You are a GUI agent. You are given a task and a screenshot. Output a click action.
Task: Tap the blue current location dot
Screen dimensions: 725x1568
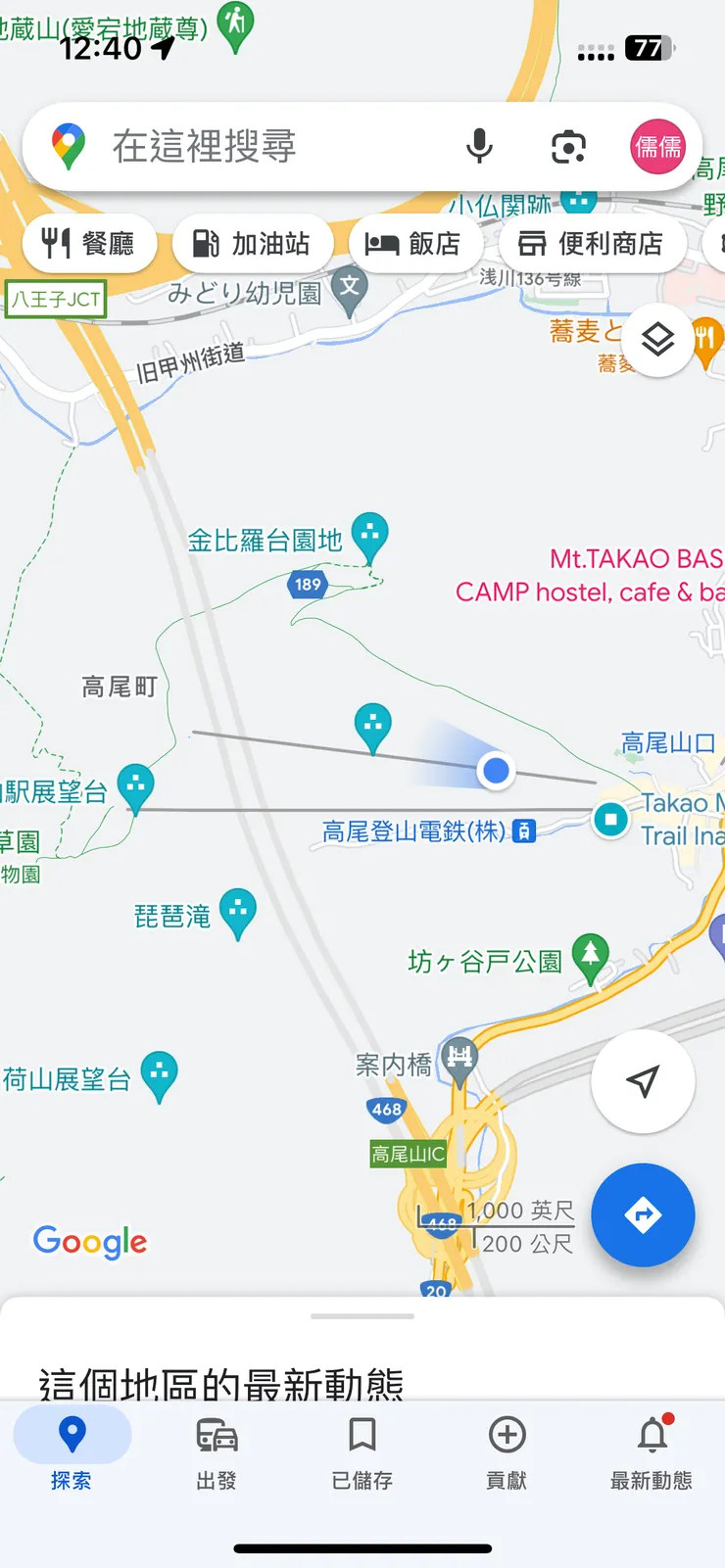tap(496, 771)
